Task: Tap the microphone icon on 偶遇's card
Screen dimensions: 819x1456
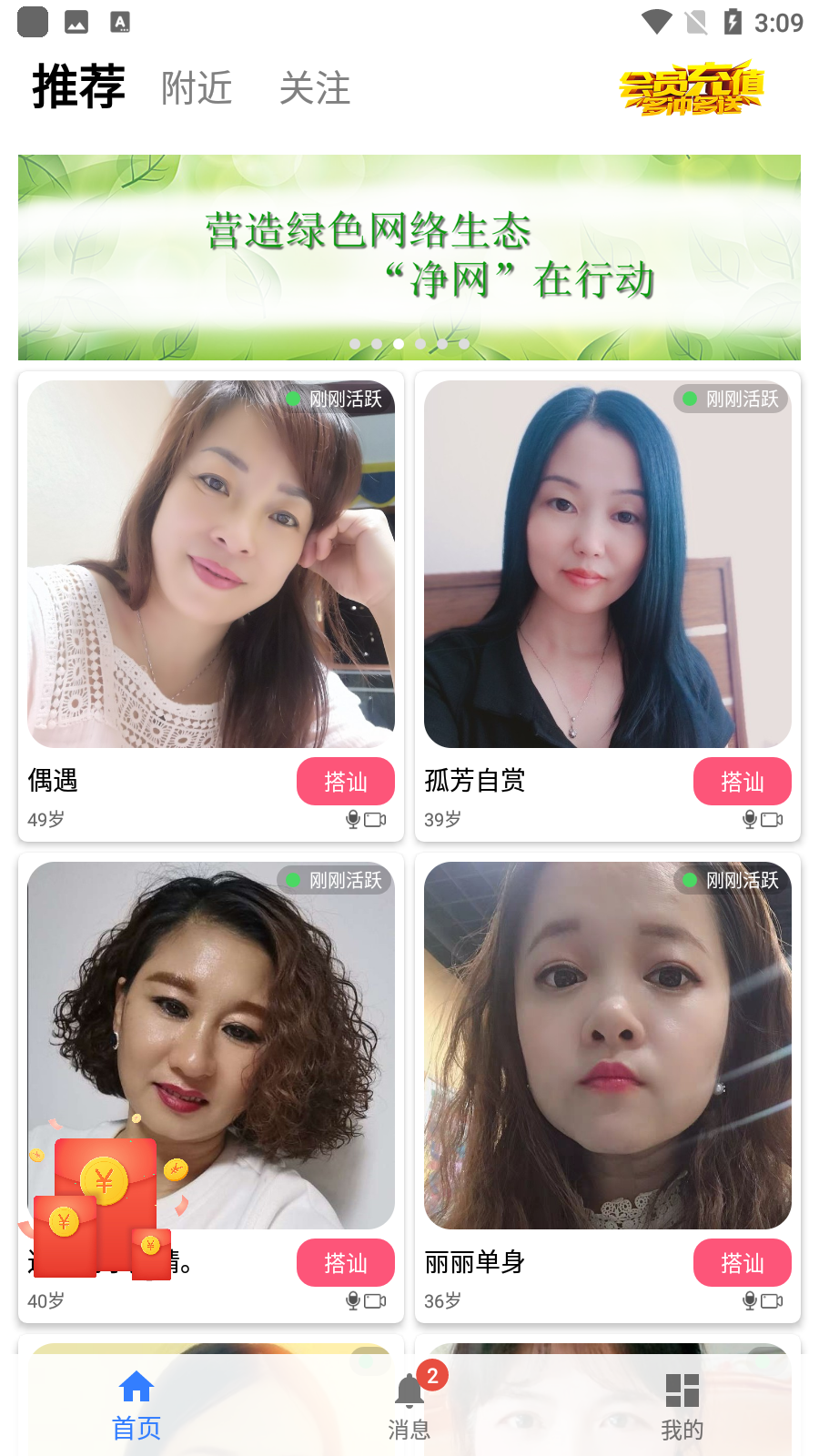Action: pyautogui.click(x=353, y=818)
